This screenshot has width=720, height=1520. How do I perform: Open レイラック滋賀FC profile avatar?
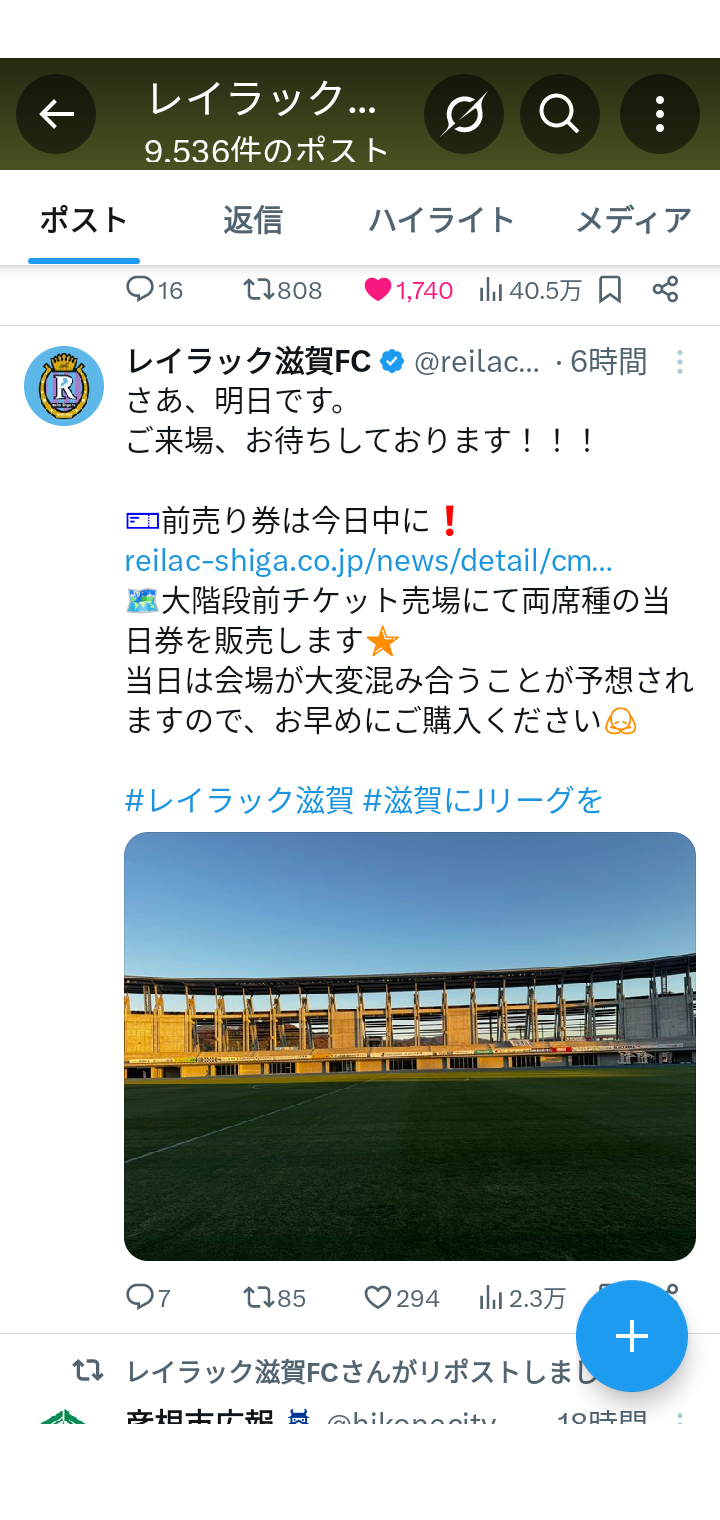pyautogui.click(x=64, y=386)
